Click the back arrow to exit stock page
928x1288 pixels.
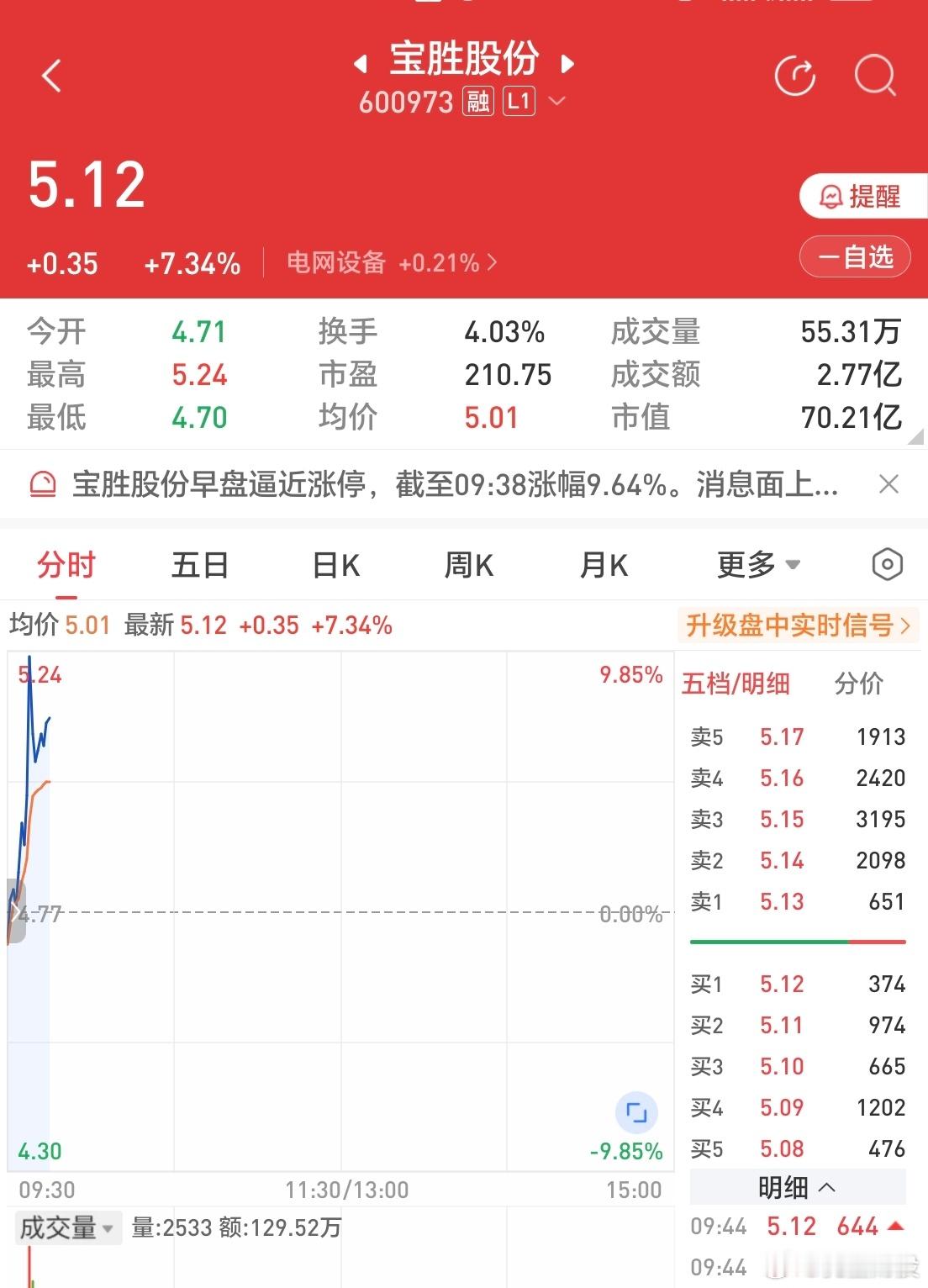[52, 76]
